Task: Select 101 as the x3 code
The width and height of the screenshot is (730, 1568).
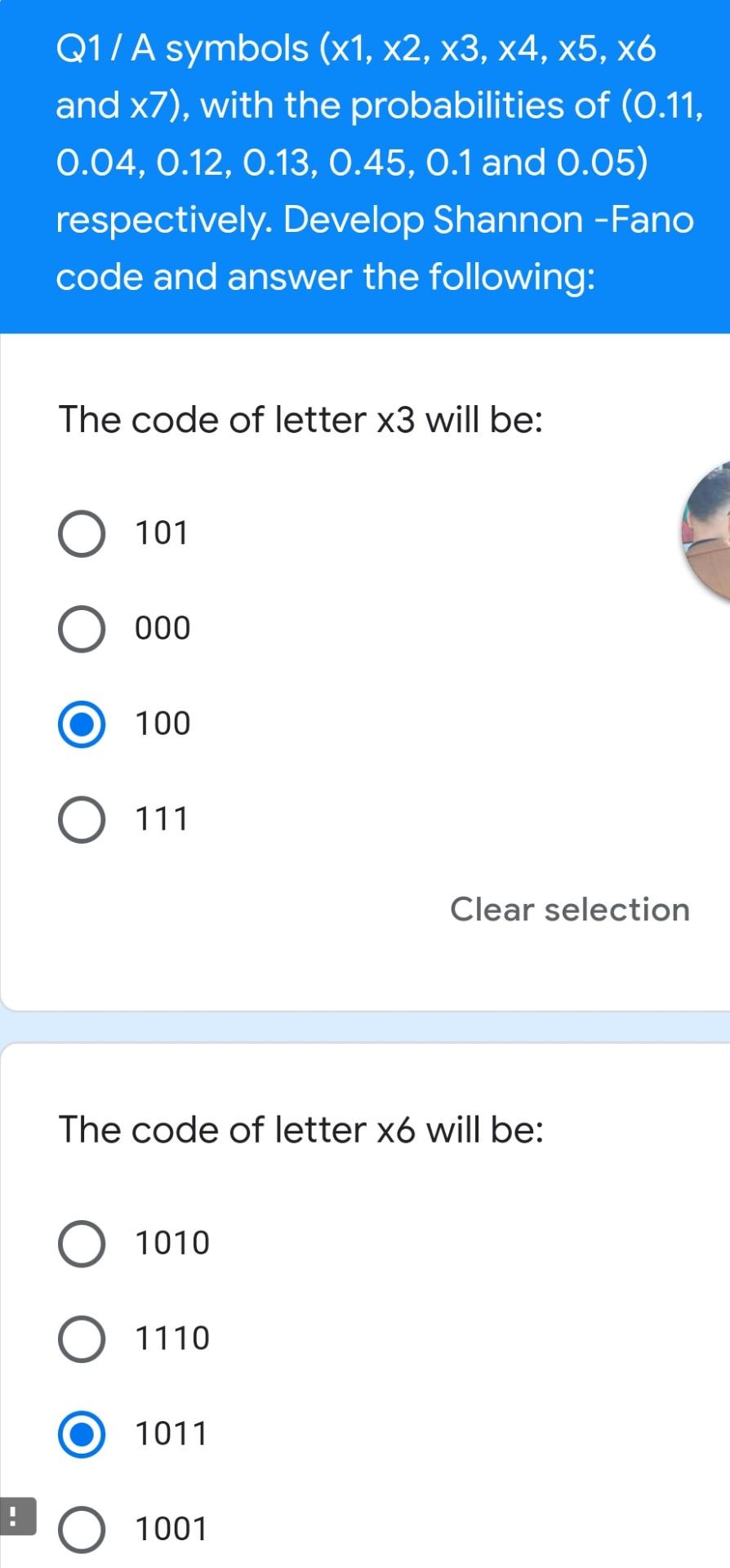Action: 82,533
